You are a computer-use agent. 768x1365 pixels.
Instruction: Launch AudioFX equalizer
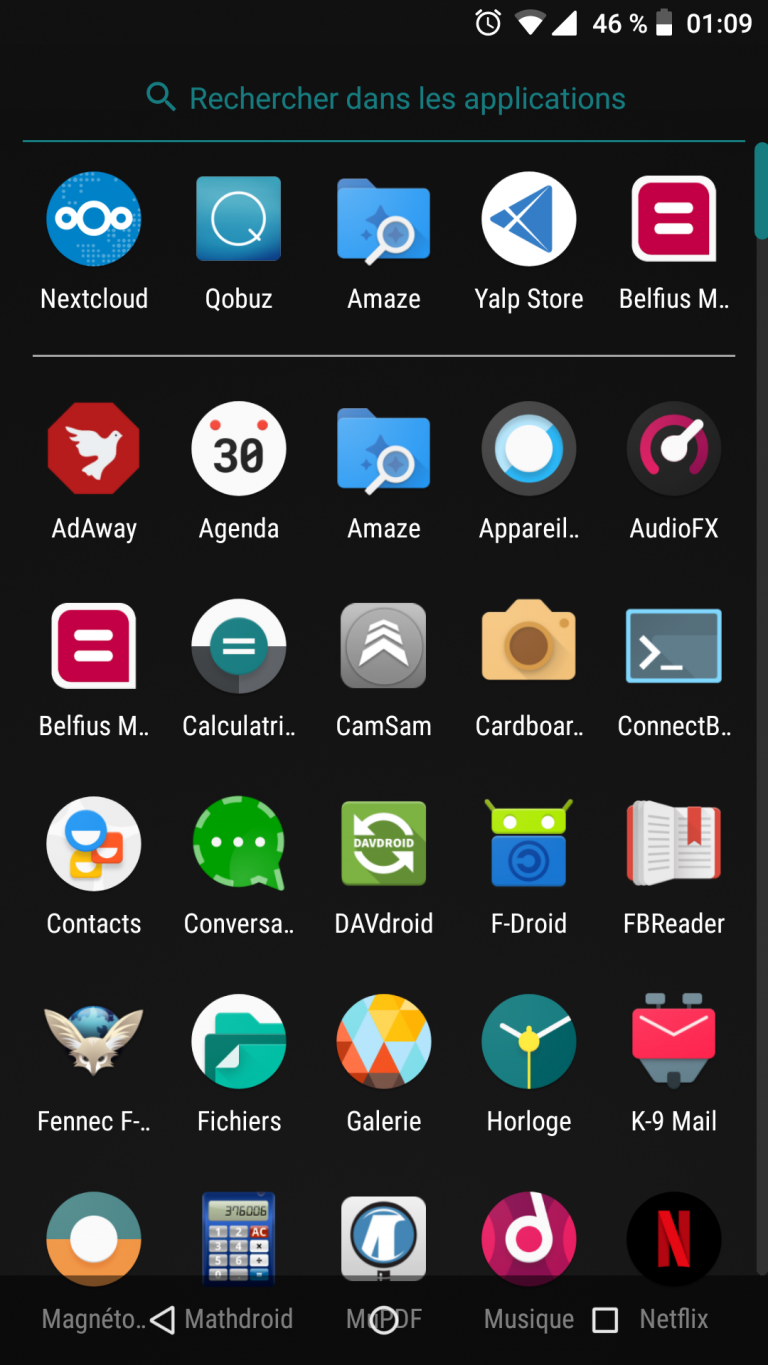click(x=673, y=448)
